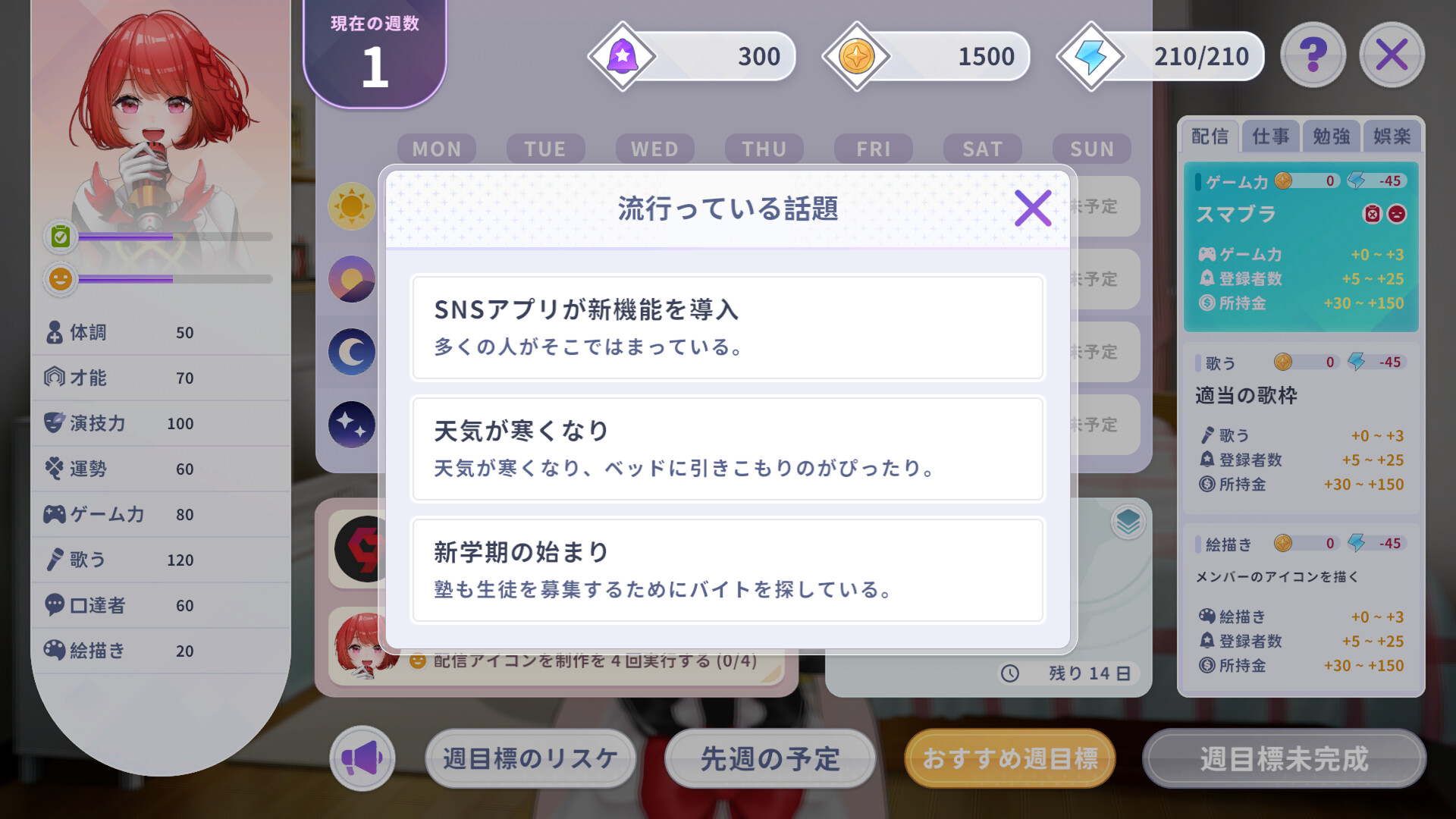Choose the スマブラ stream activity card
This screenshot has height=819, width=1456.
(1301, 246)
